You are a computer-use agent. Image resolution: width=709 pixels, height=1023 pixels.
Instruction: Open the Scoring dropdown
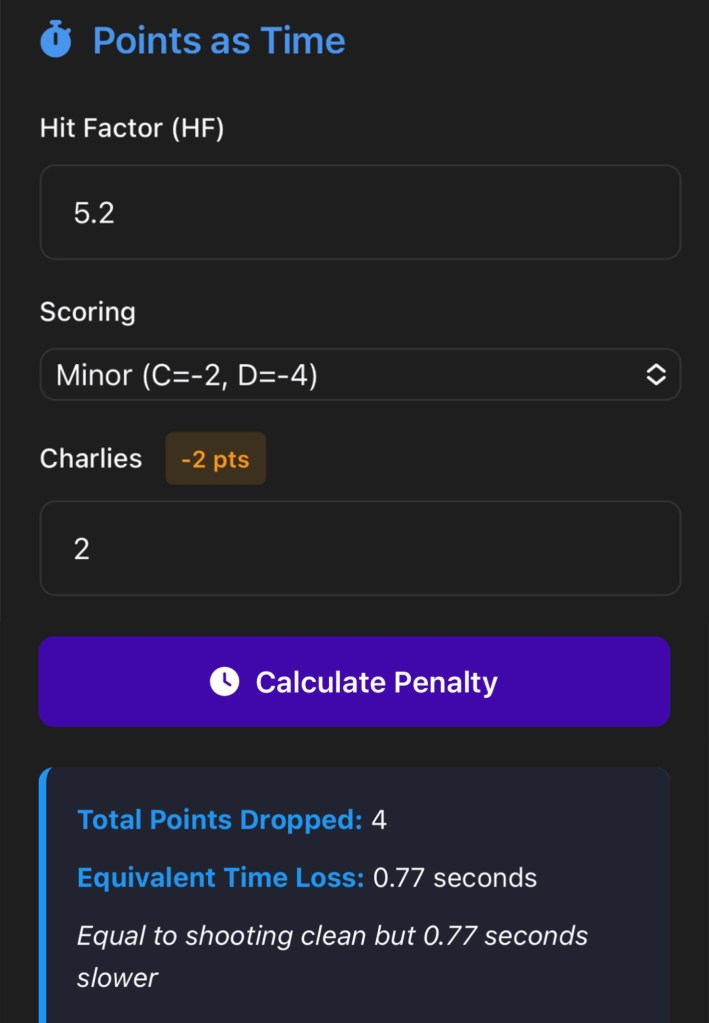click(360, 375)
